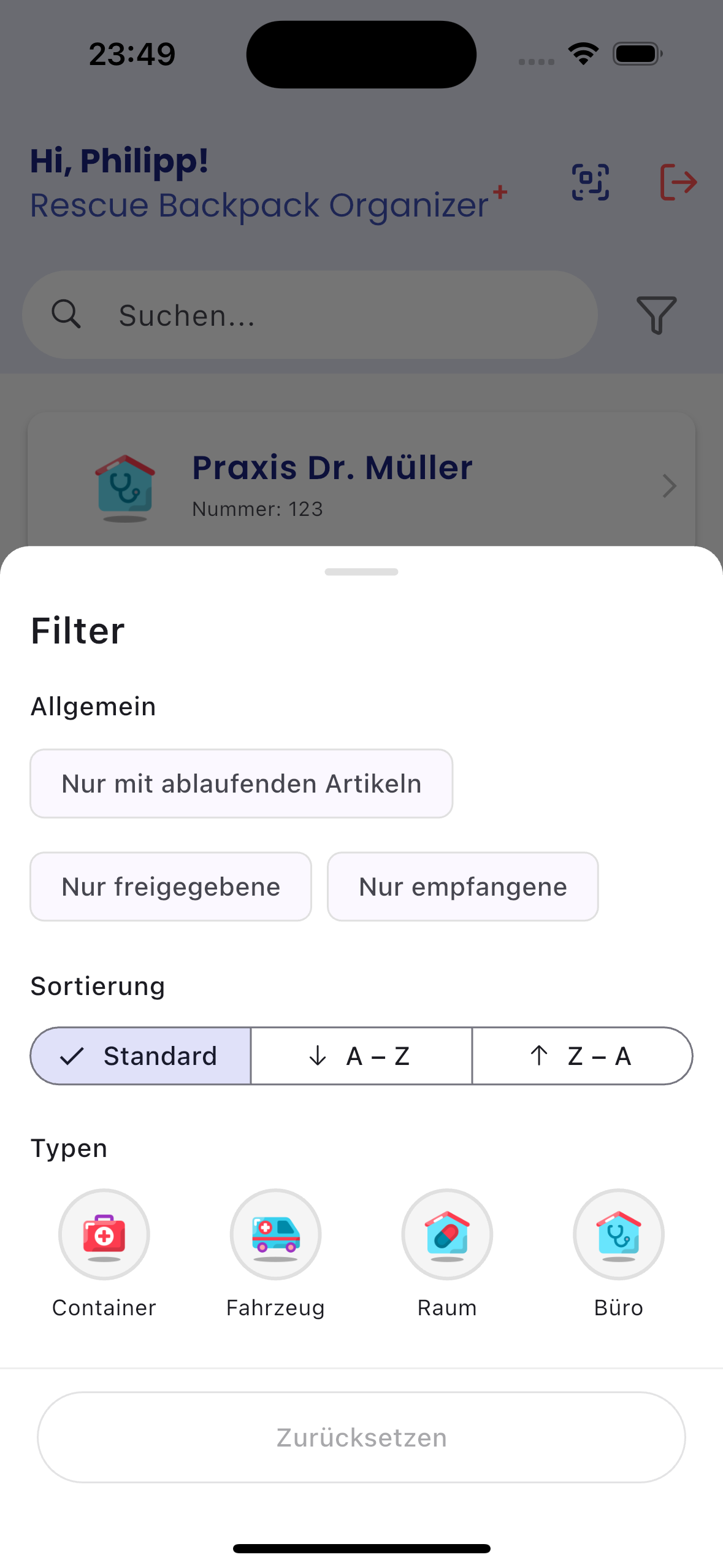Click the search magnifier icon
723x1568 pixels.
click(67, 314)
